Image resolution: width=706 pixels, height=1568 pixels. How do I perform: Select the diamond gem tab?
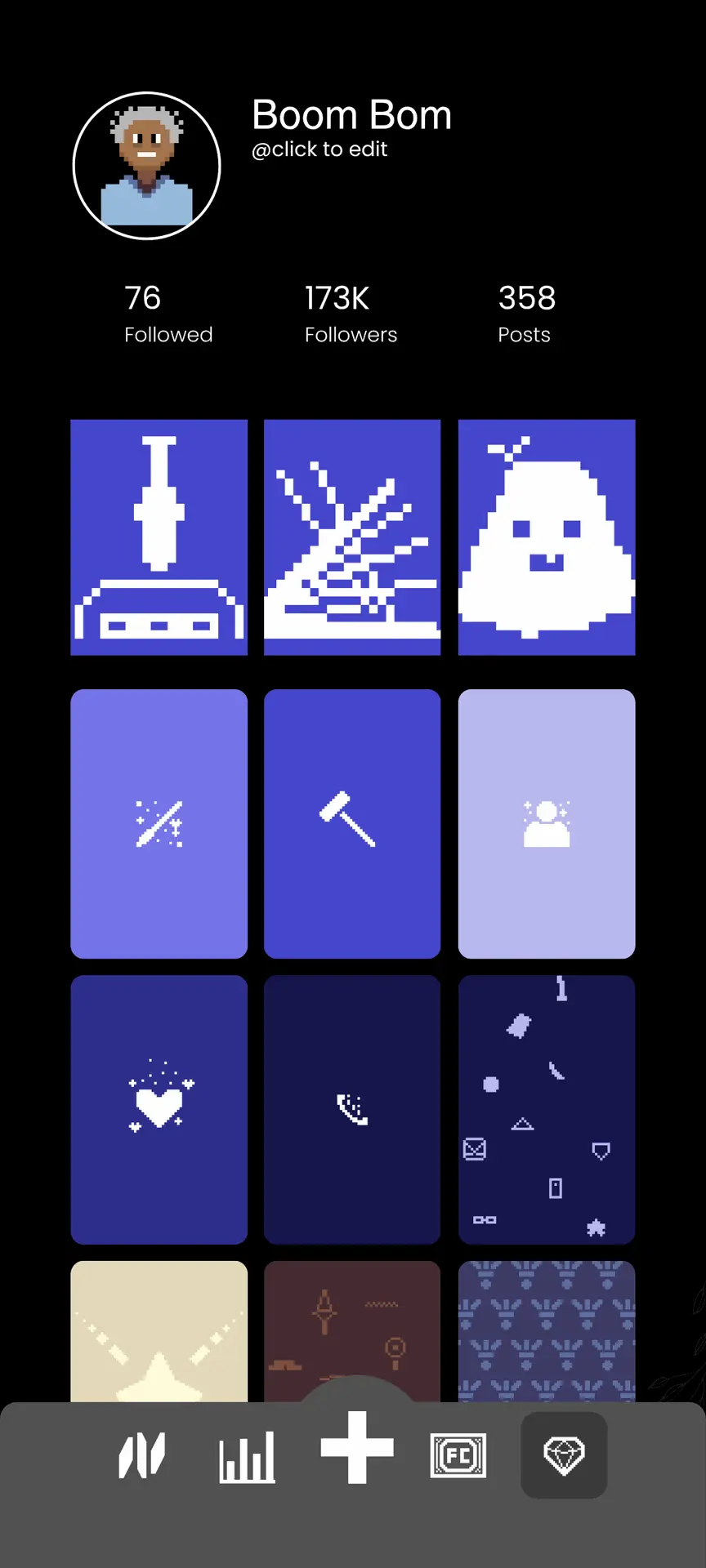(x=564, y=1455)
